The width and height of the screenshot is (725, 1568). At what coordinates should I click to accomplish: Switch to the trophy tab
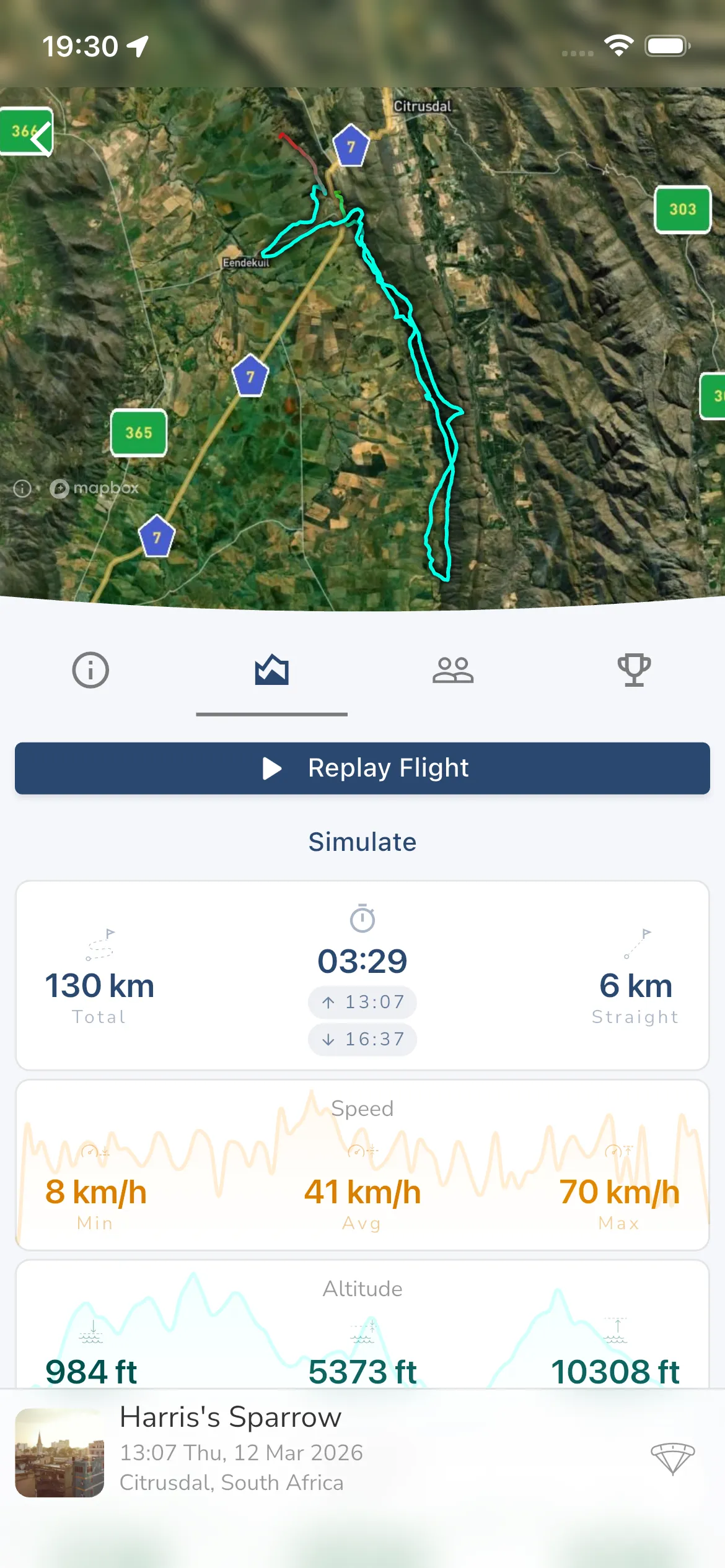tap(634, 670)
